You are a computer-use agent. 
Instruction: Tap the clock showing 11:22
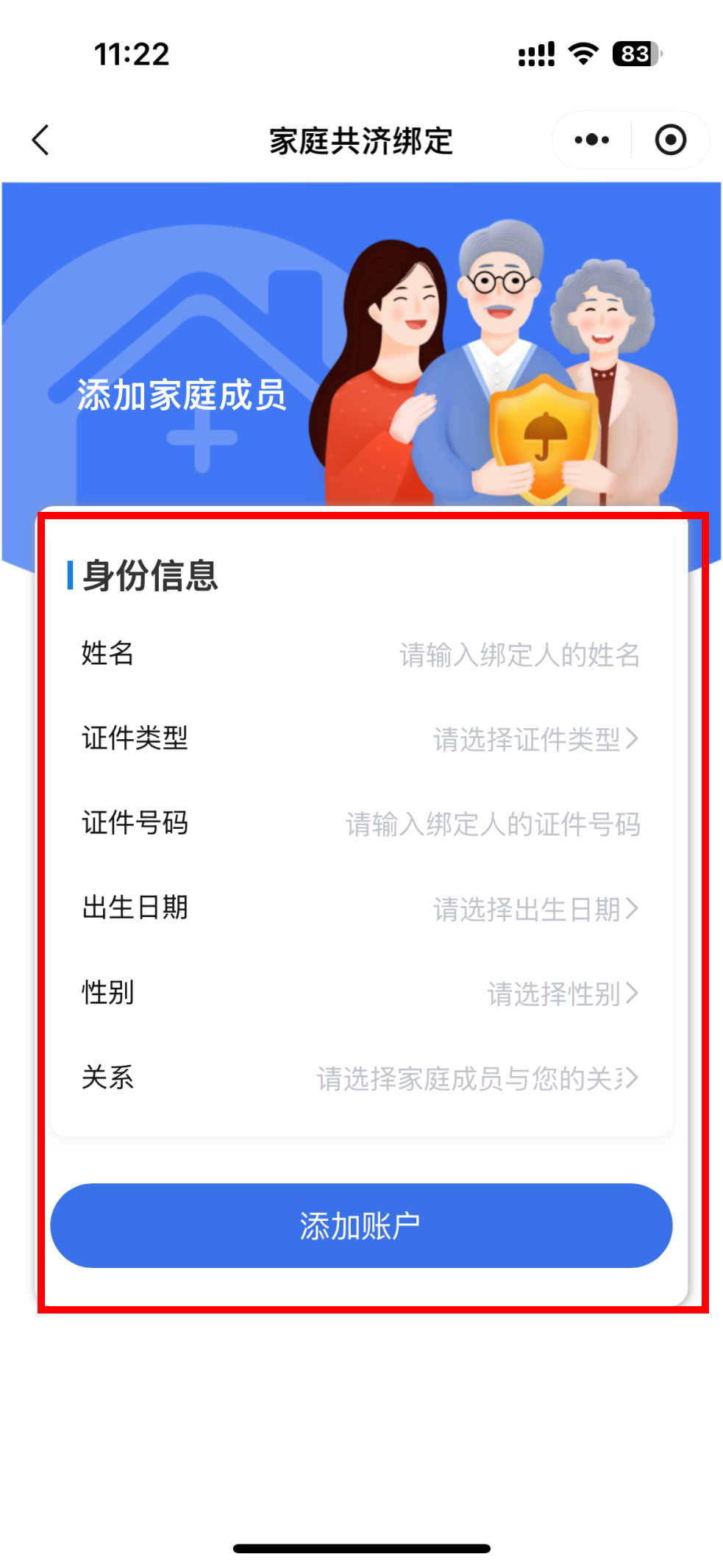click(x=131, y=54)
